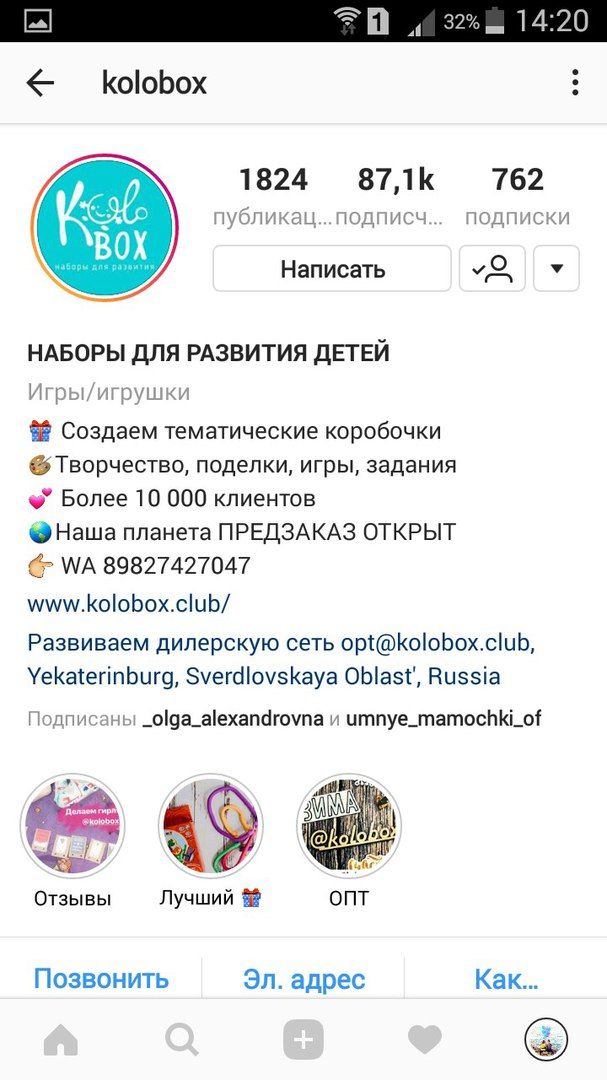Open the www.kolobox.club website link
The height and width of the screenshot is (1080, 607).
pos(128,604)
